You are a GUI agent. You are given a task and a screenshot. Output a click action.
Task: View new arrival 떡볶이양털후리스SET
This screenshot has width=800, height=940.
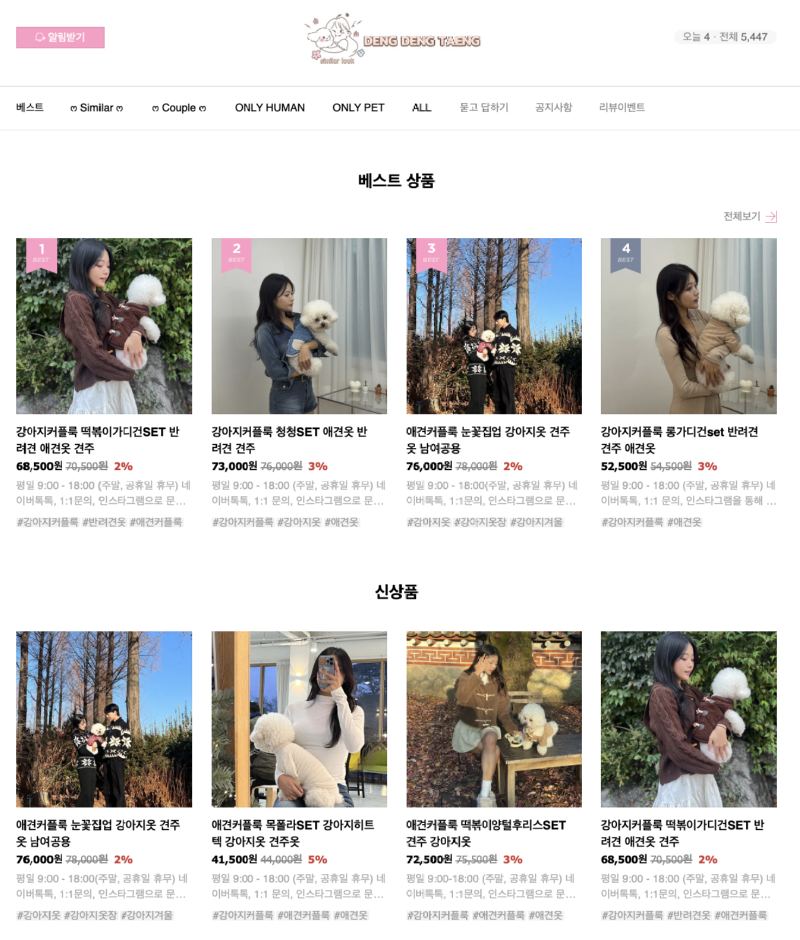[x=494, y=718]
